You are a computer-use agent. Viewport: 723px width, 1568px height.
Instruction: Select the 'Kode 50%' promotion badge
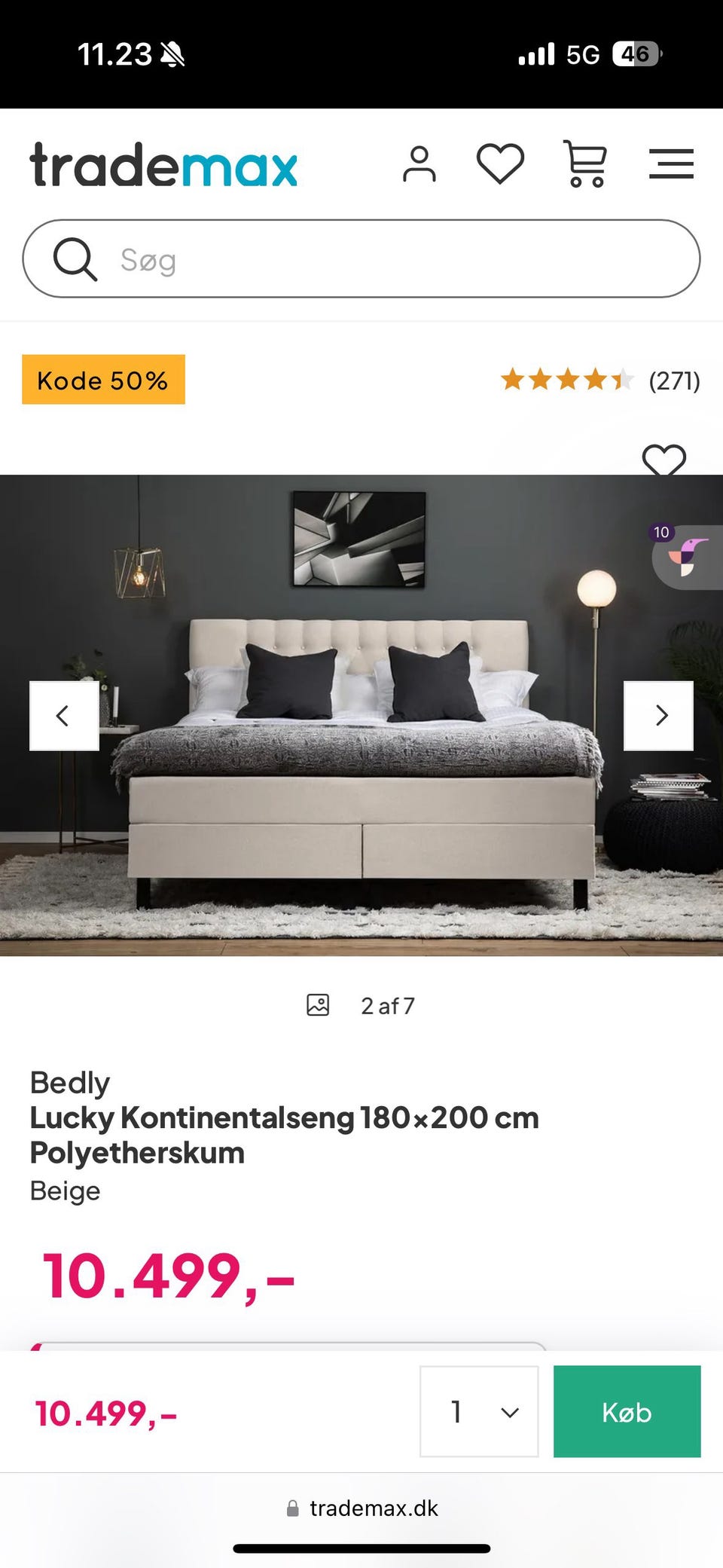click(x=102, y=381)
